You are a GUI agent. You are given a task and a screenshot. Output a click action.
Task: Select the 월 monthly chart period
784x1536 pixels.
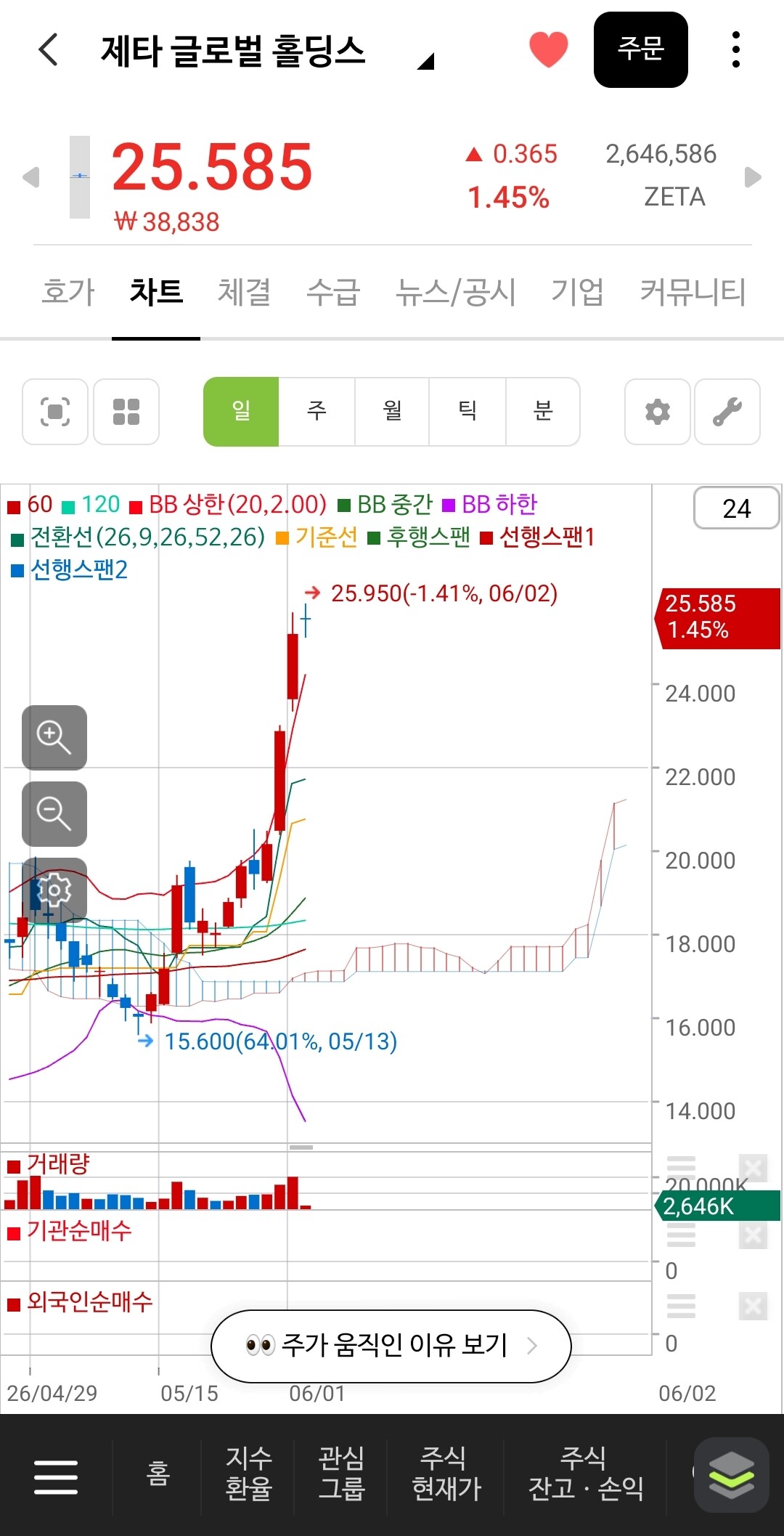click(x=393, y=411)
